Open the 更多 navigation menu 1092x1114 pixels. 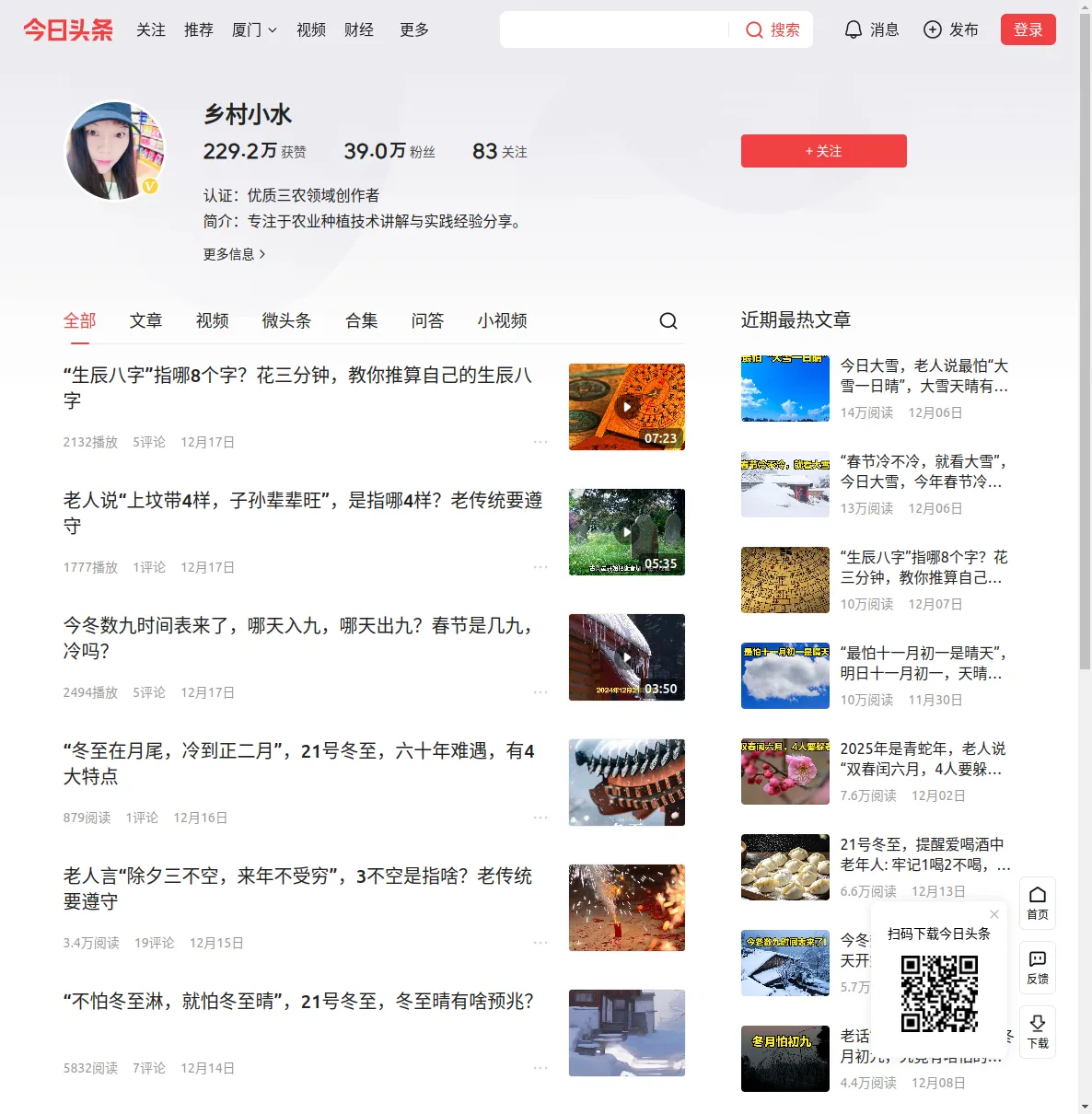(x=413, y=29)
